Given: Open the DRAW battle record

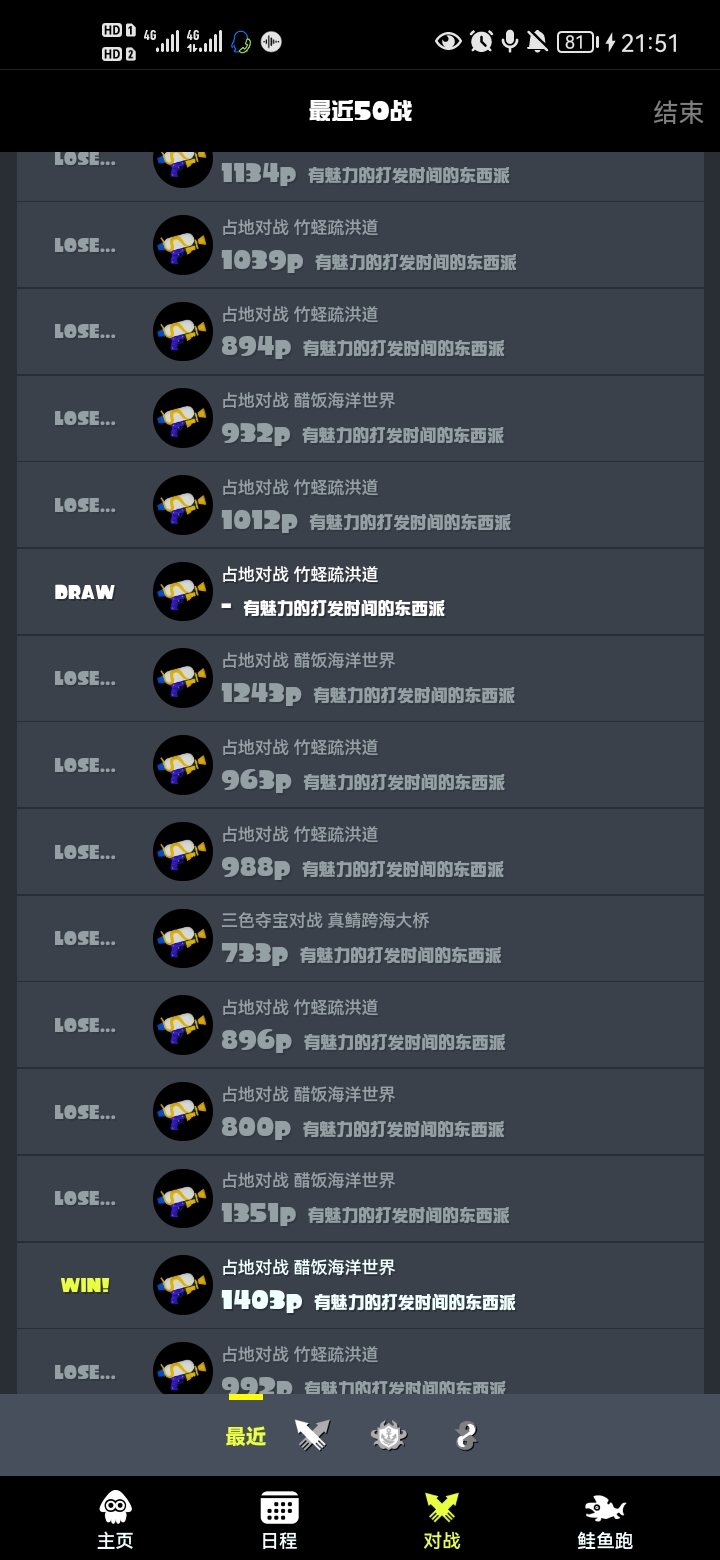Looking at the screenshot, I should [x=360, y=592].
